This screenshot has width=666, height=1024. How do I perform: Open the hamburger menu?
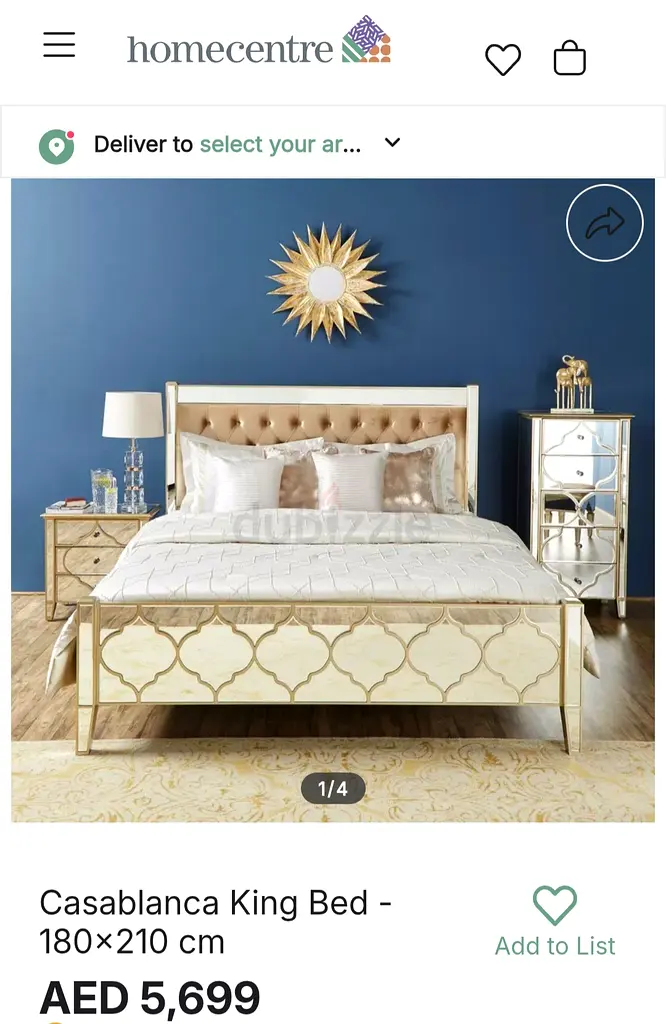[x=59, y=45]
